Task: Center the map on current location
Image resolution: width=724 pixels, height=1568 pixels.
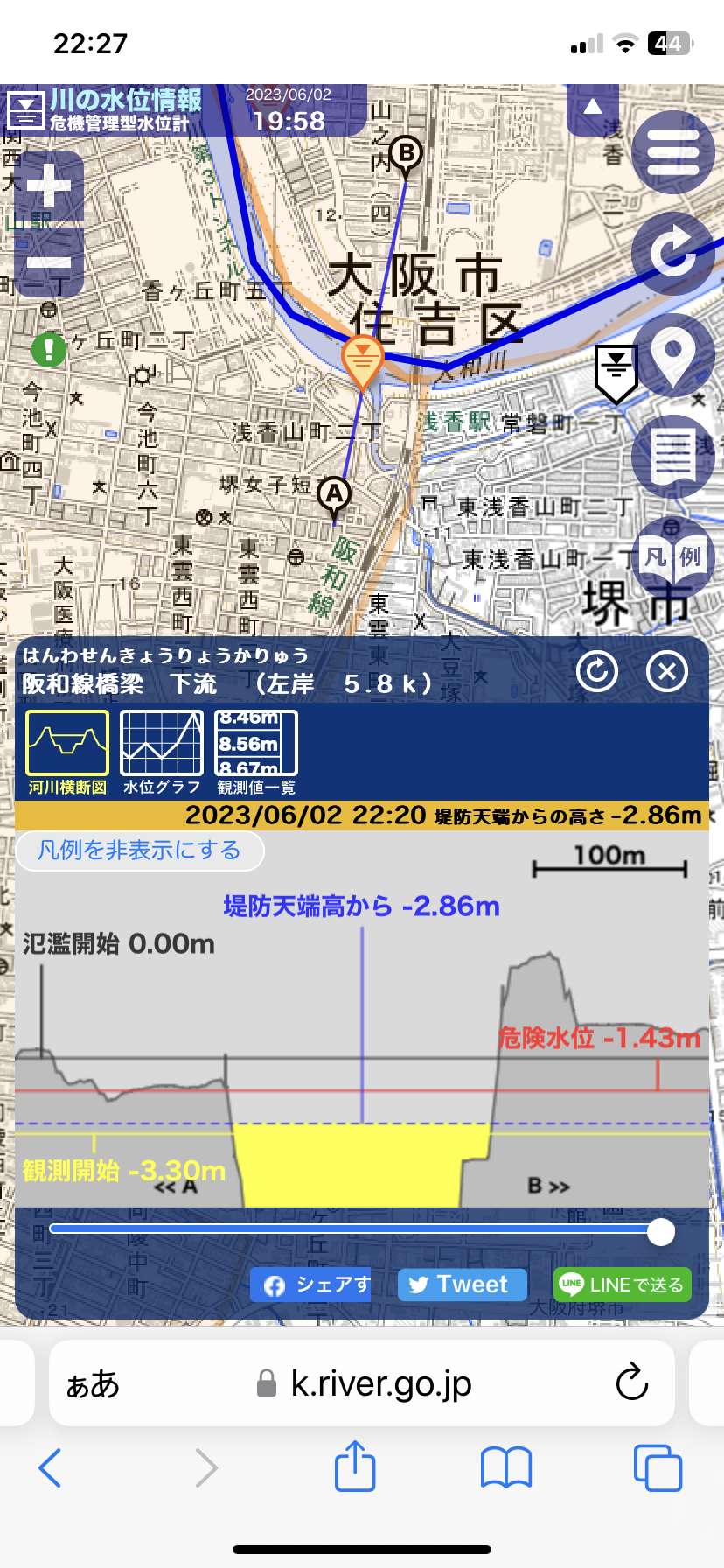Action: click(673, 354)
